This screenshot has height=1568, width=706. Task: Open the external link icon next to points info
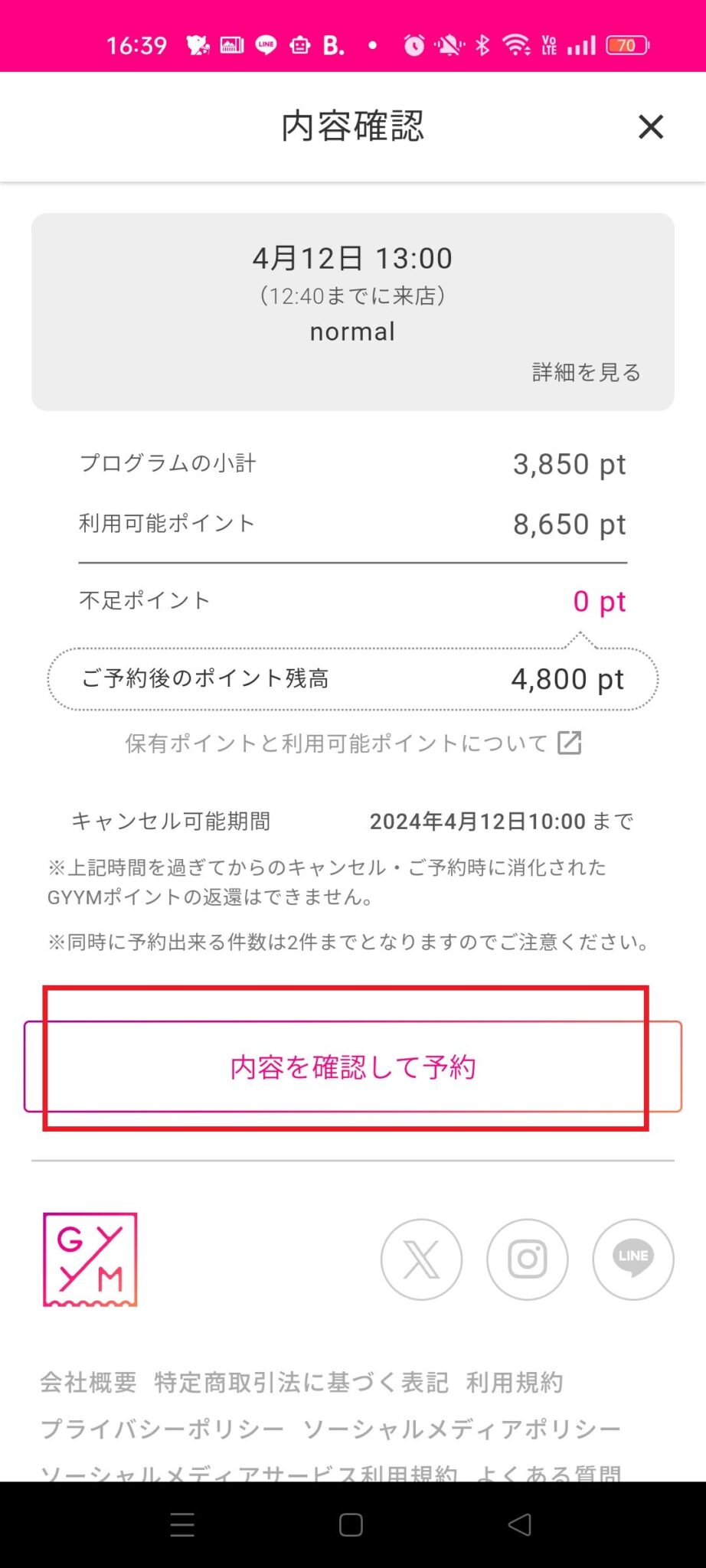(570, 741)
